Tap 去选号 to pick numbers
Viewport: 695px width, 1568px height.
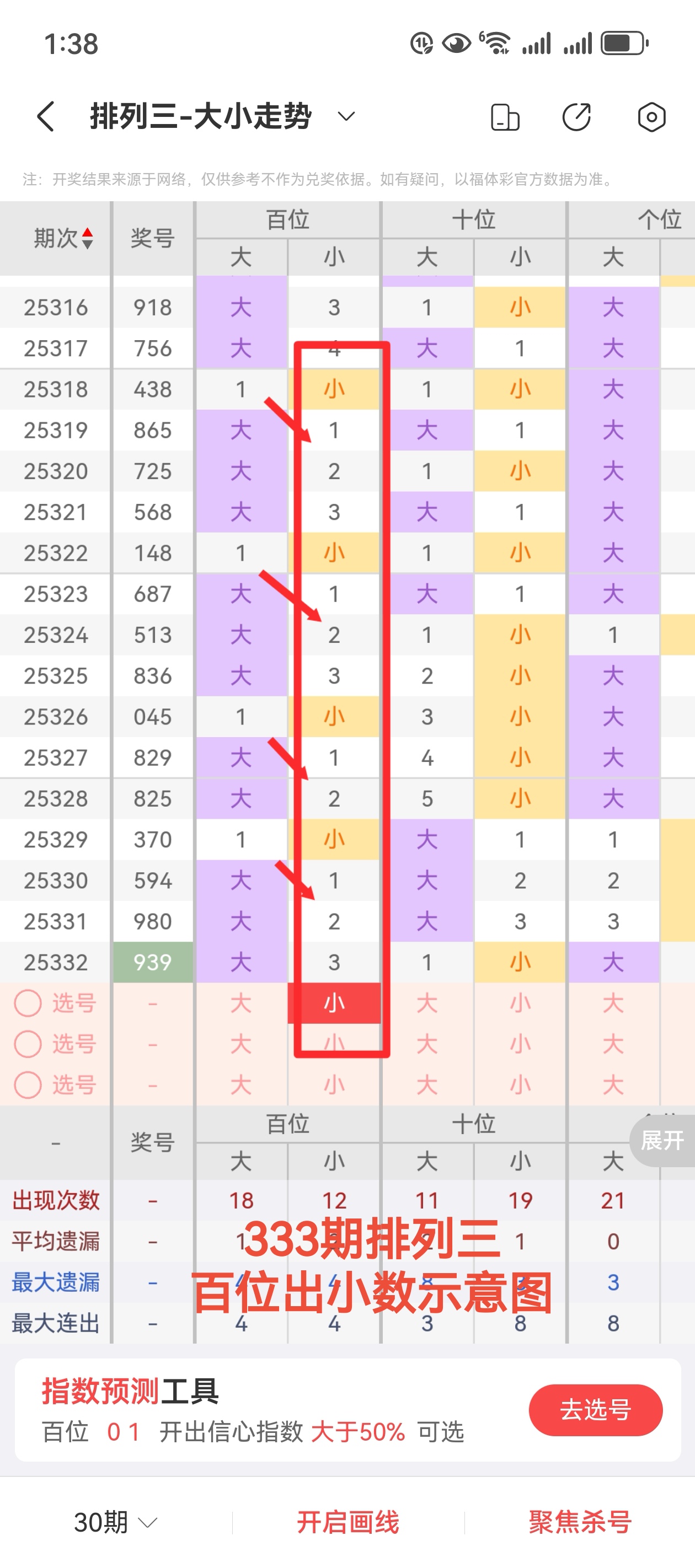click(x=595, y=1410)
